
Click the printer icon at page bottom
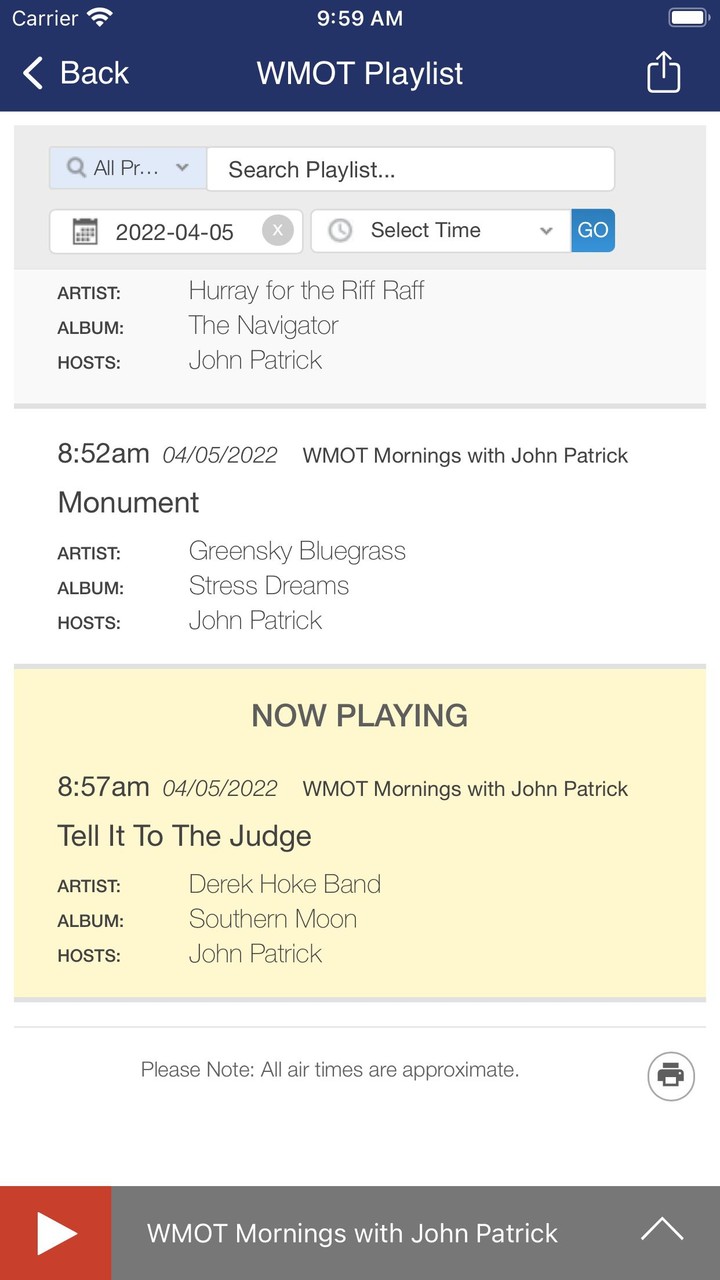coord(669,1076)
